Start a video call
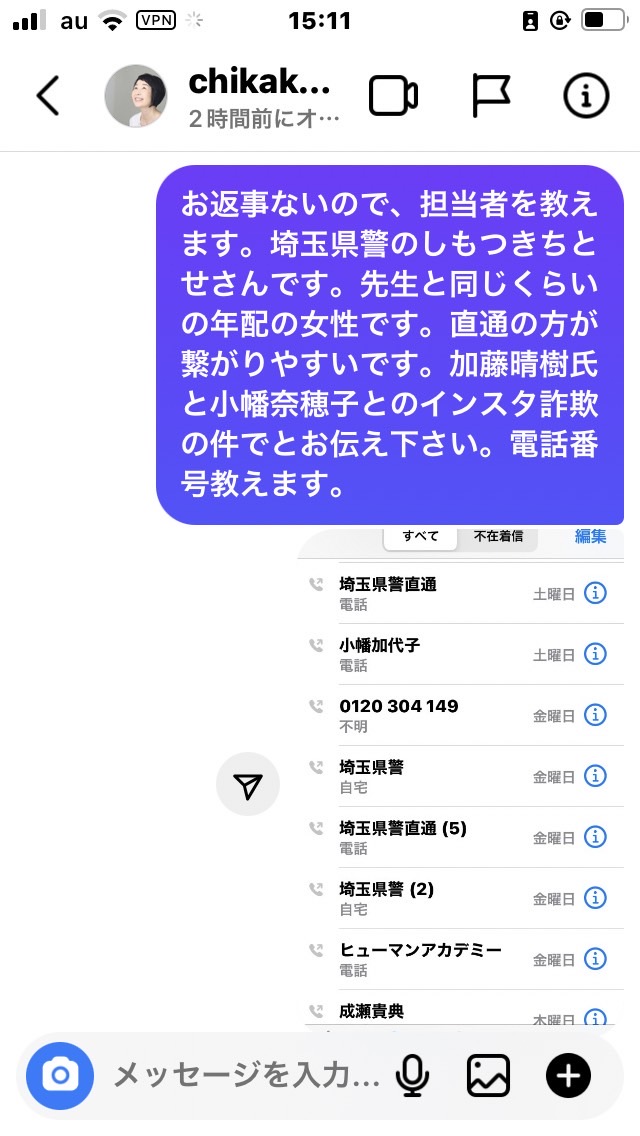 393,96
